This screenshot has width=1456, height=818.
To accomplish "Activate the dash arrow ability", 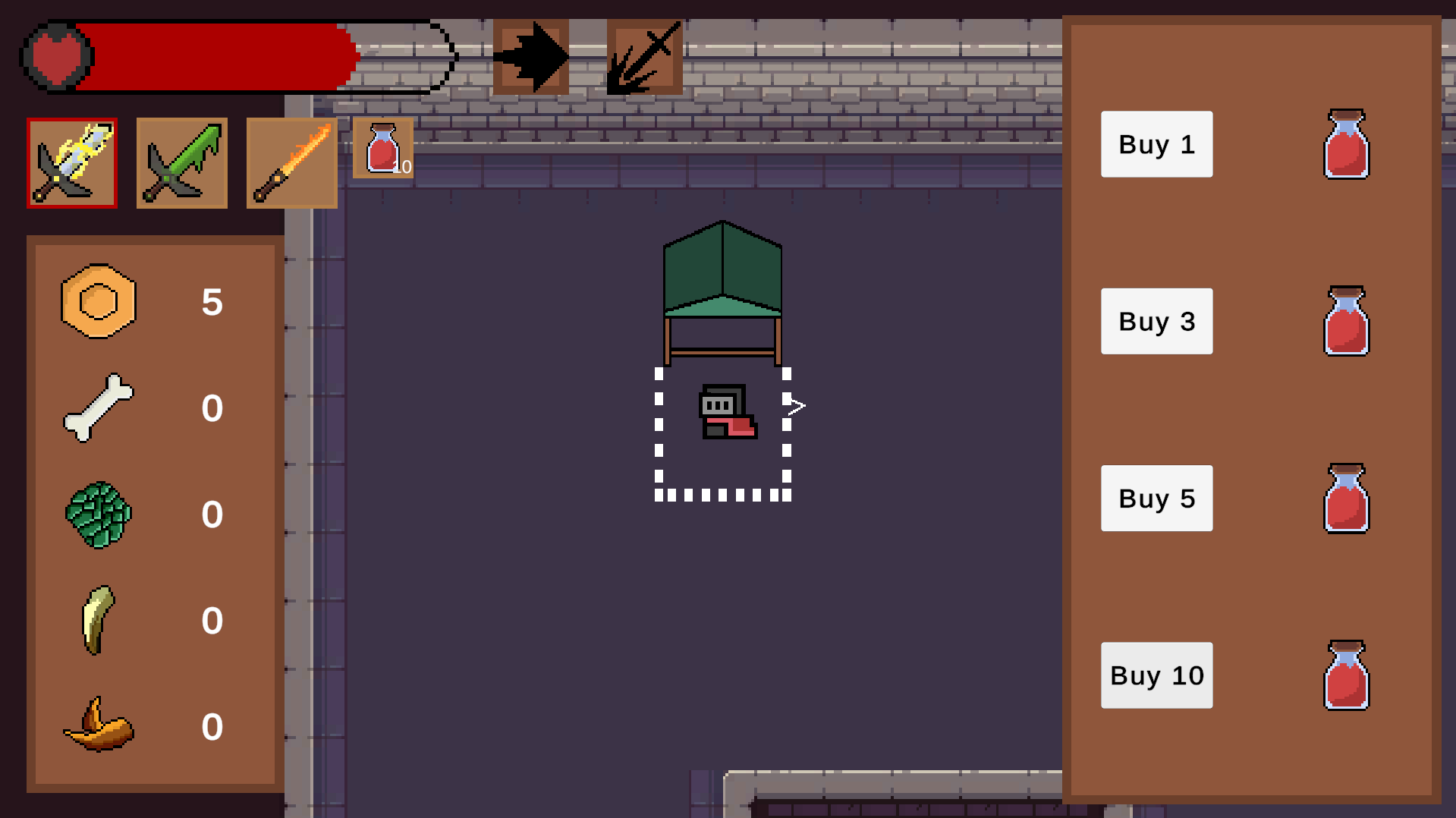I will pos(531,57).
